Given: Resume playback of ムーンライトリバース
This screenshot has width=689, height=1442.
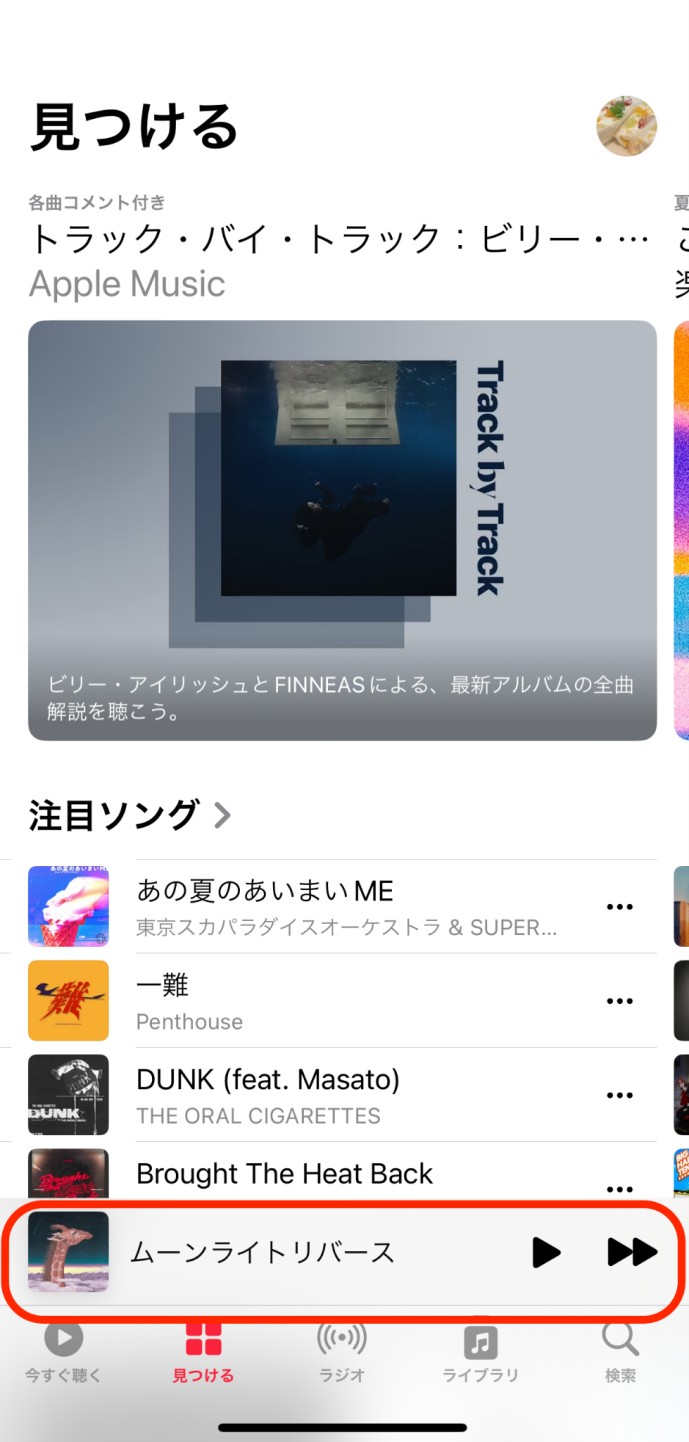Looking at the screenshot, I should point(545,1252).
